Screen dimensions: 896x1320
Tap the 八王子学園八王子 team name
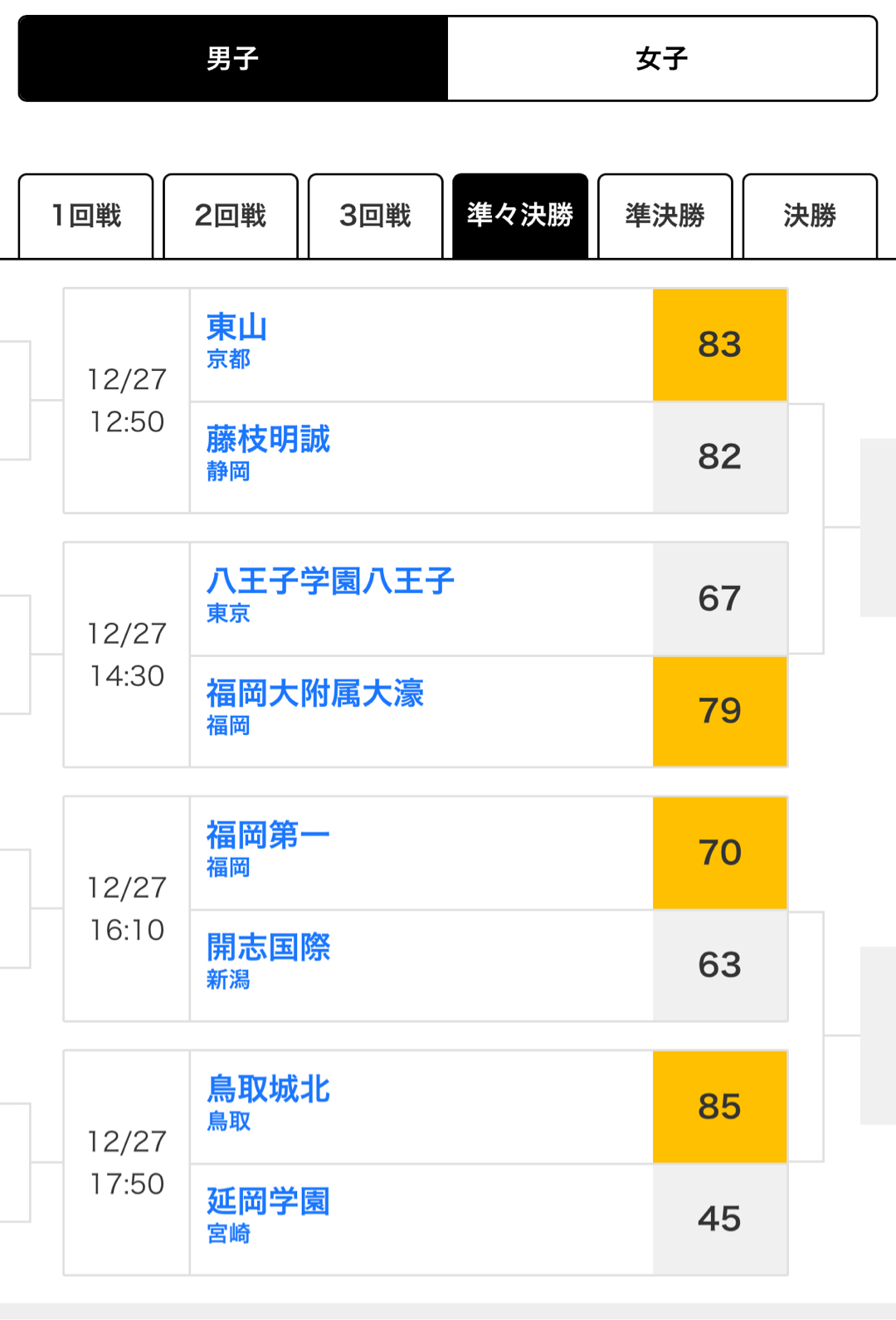(330, 581)
